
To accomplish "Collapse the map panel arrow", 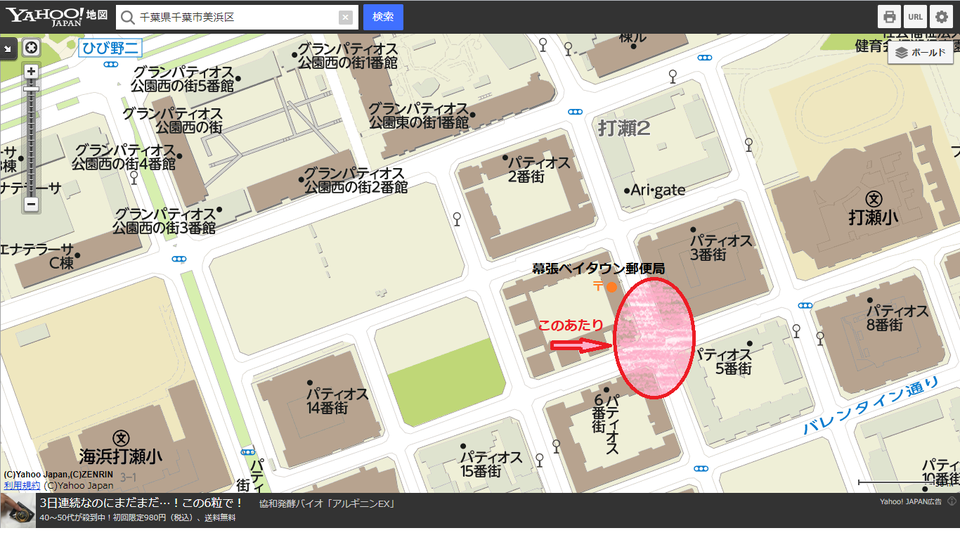I will click(x=8, y=47).
